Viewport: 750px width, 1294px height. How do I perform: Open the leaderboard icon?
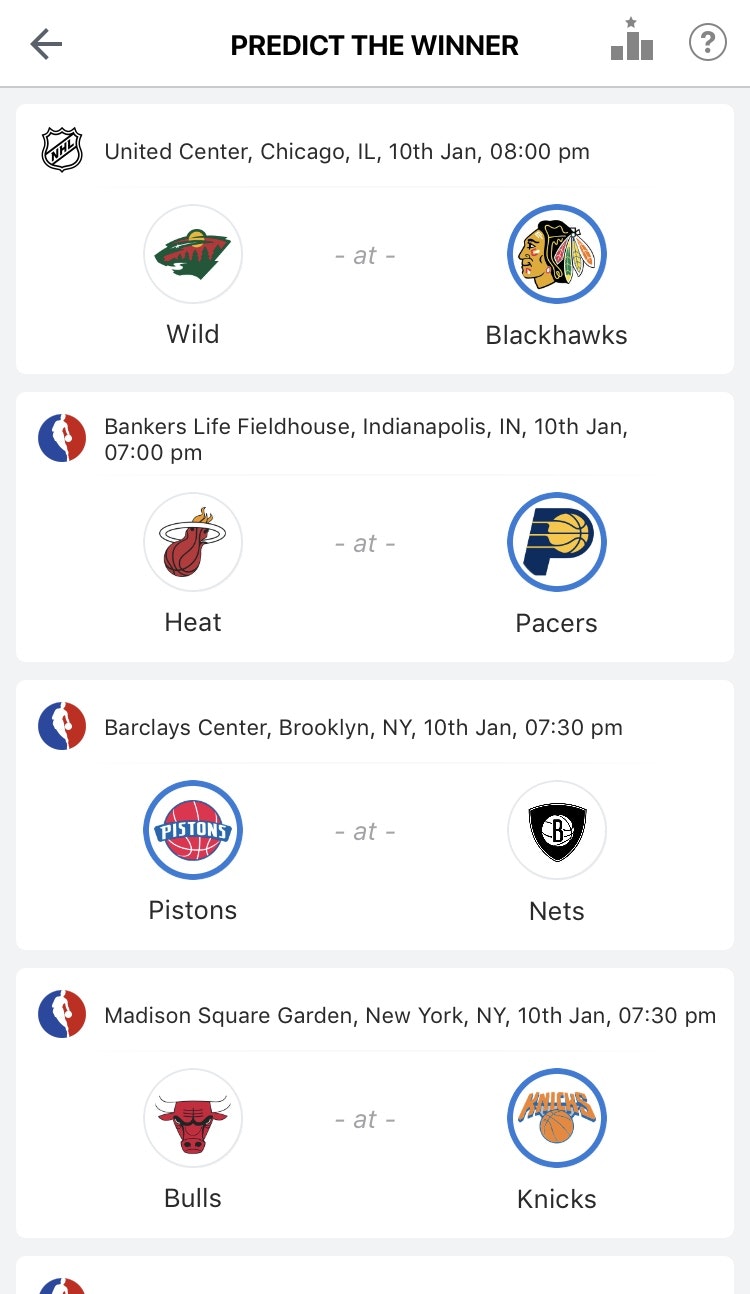pos(631,41)
